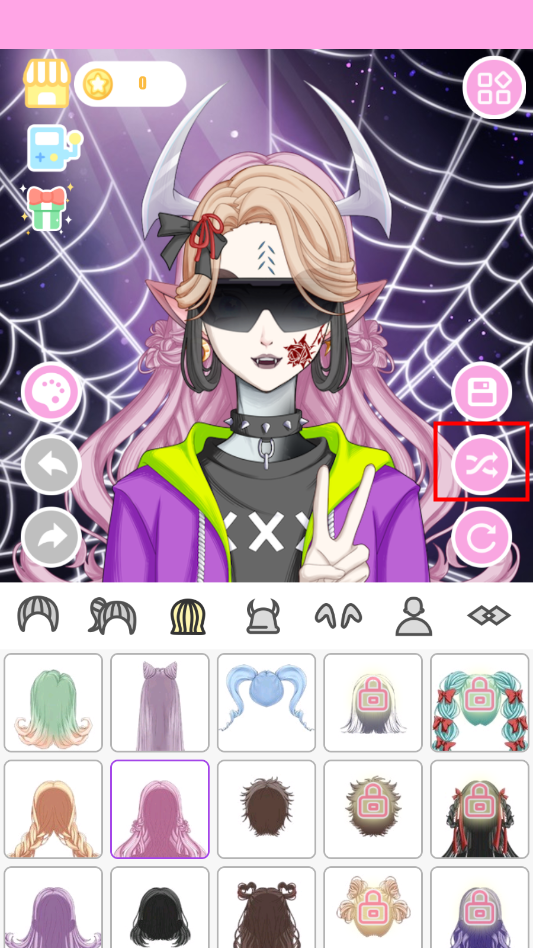Shuffle to randomize the avatar
The width and height of the screenshot is (533, 948).
pyautogui.click(x=482, y=464)
